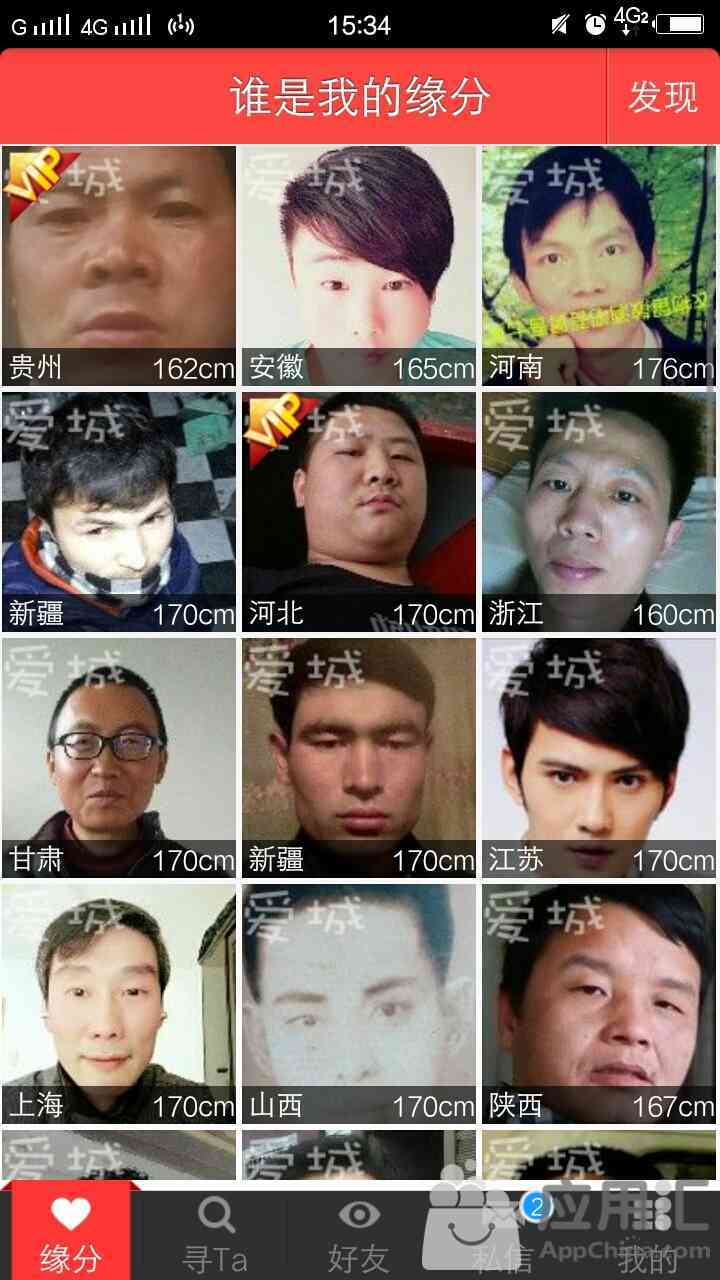Switch to the 好友 tab
720x1280 pixels.
359,1236
